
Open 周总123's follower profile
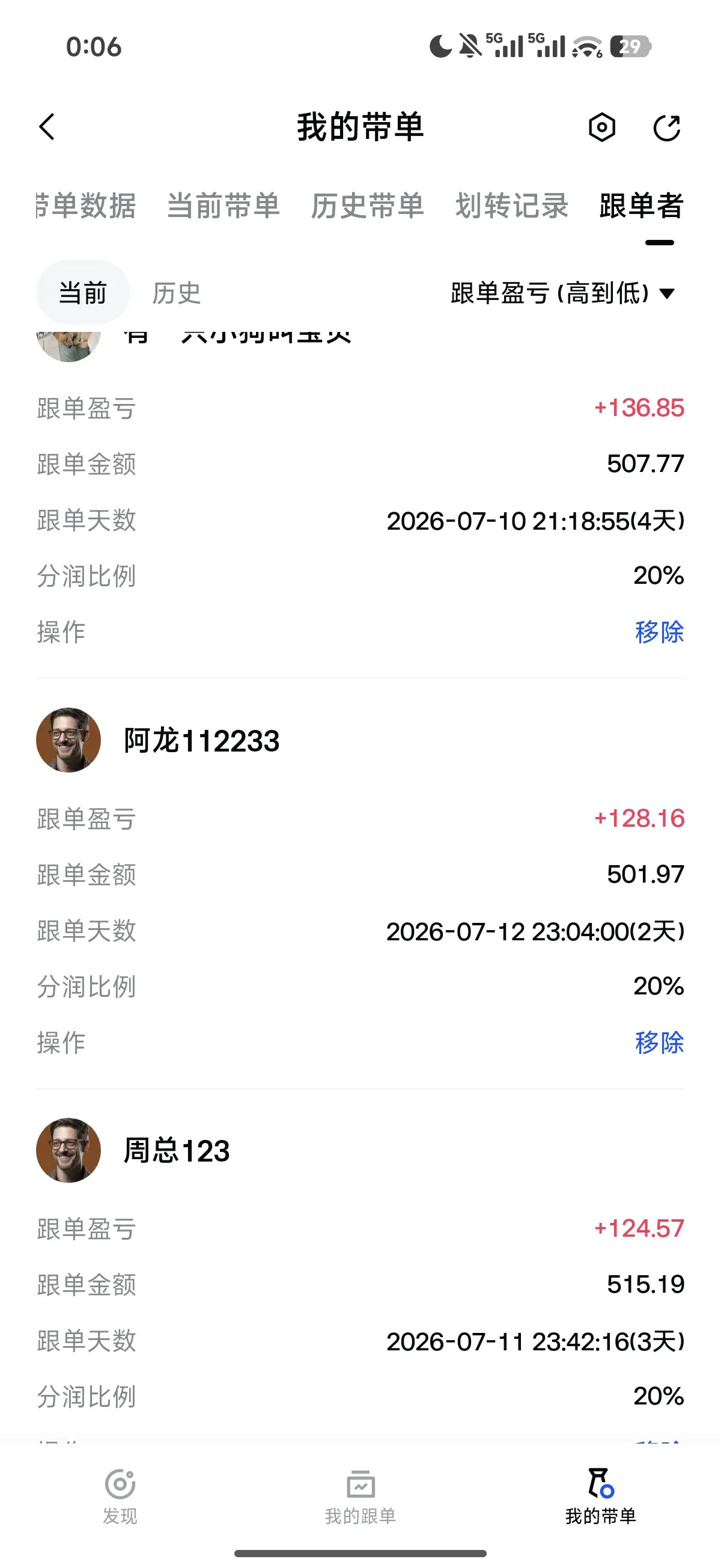click(x=134, y=1150)
